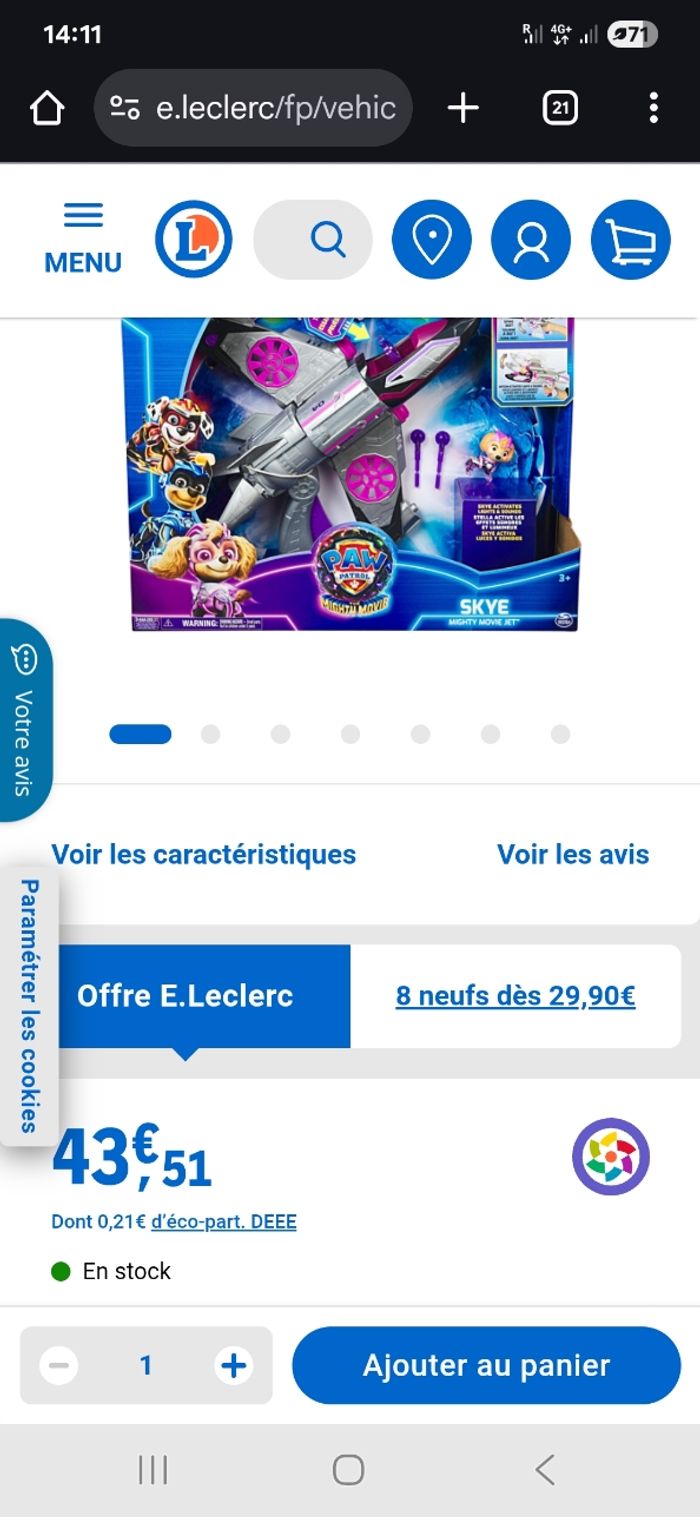Screen dimensions: 700x1517
Task: Open the user account icon
Action: (x=531, y=240)
